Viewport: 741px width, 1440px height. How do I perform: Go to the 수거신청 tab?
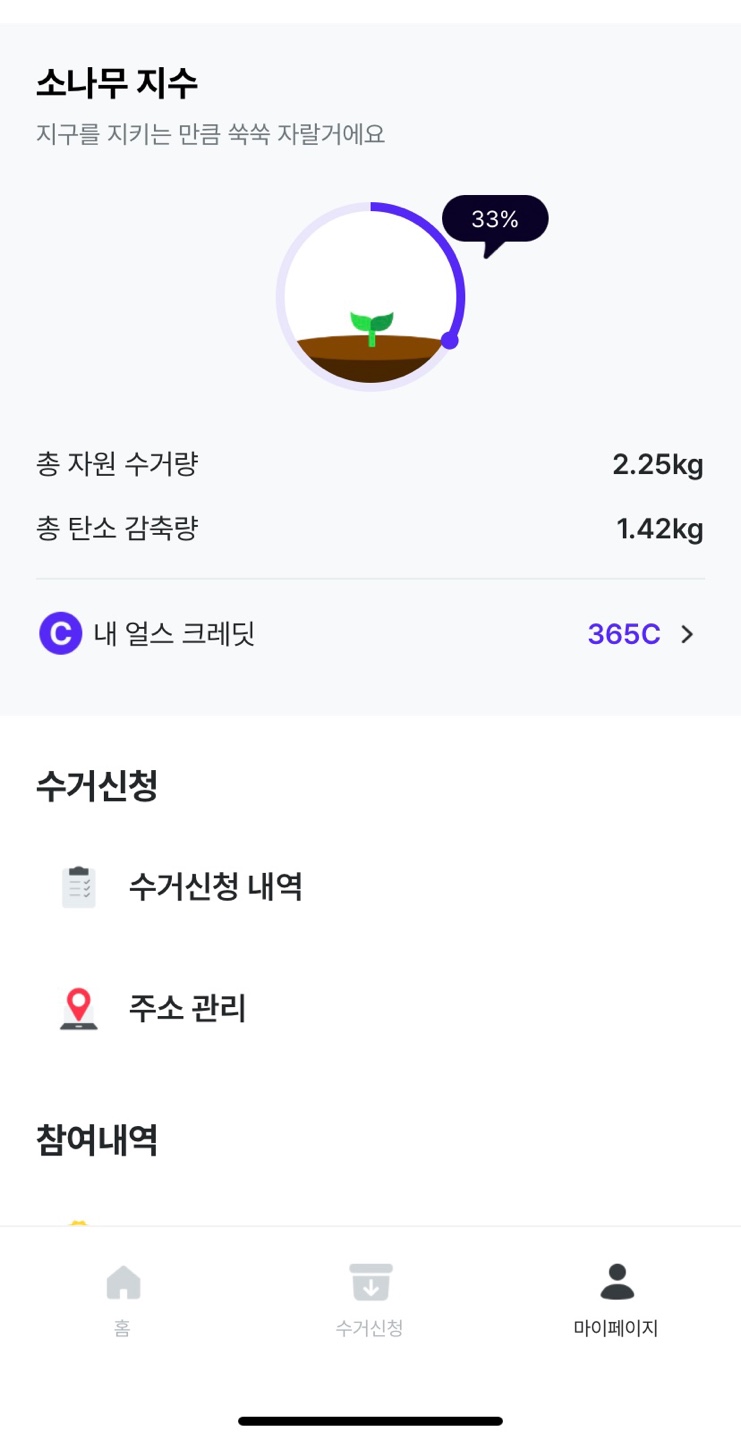point(370,1299)
